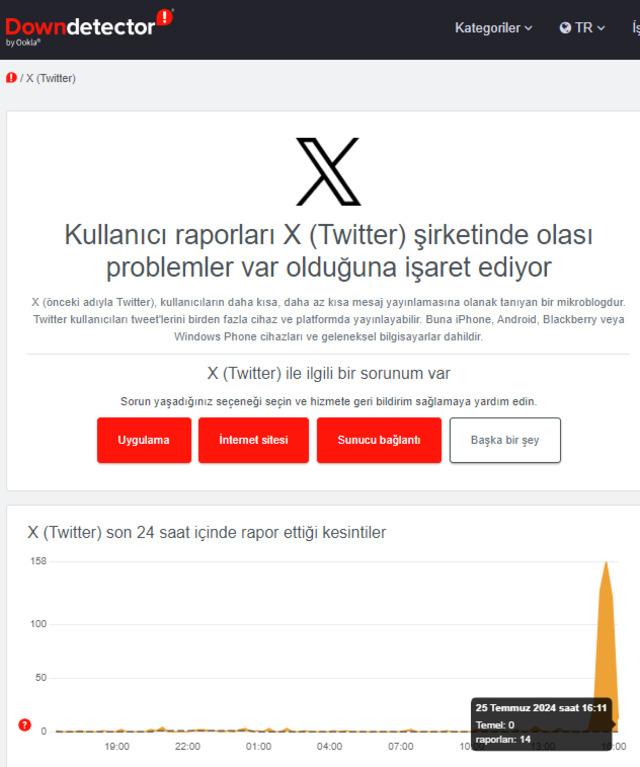This screenshot has height=767, width=640.
Task: Tap the Başka bir şey button
Action: click(x=504, y=440)
